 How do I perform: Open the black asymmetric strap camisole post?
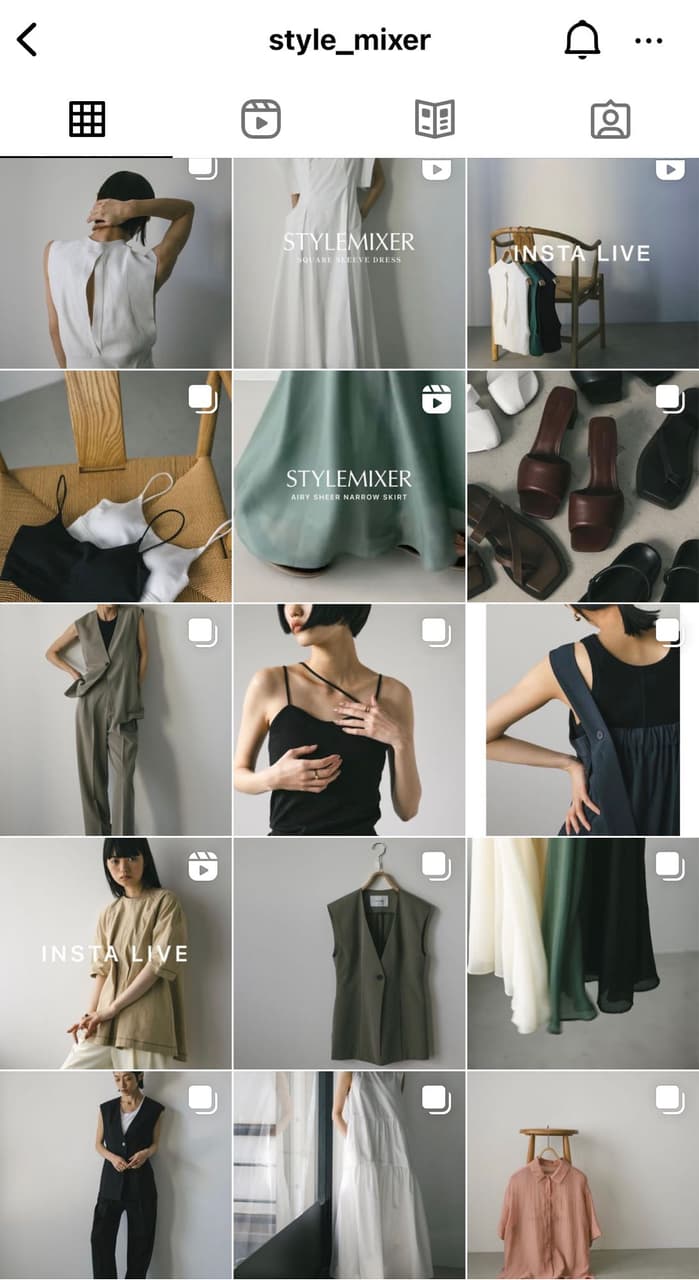pos(349,720)
